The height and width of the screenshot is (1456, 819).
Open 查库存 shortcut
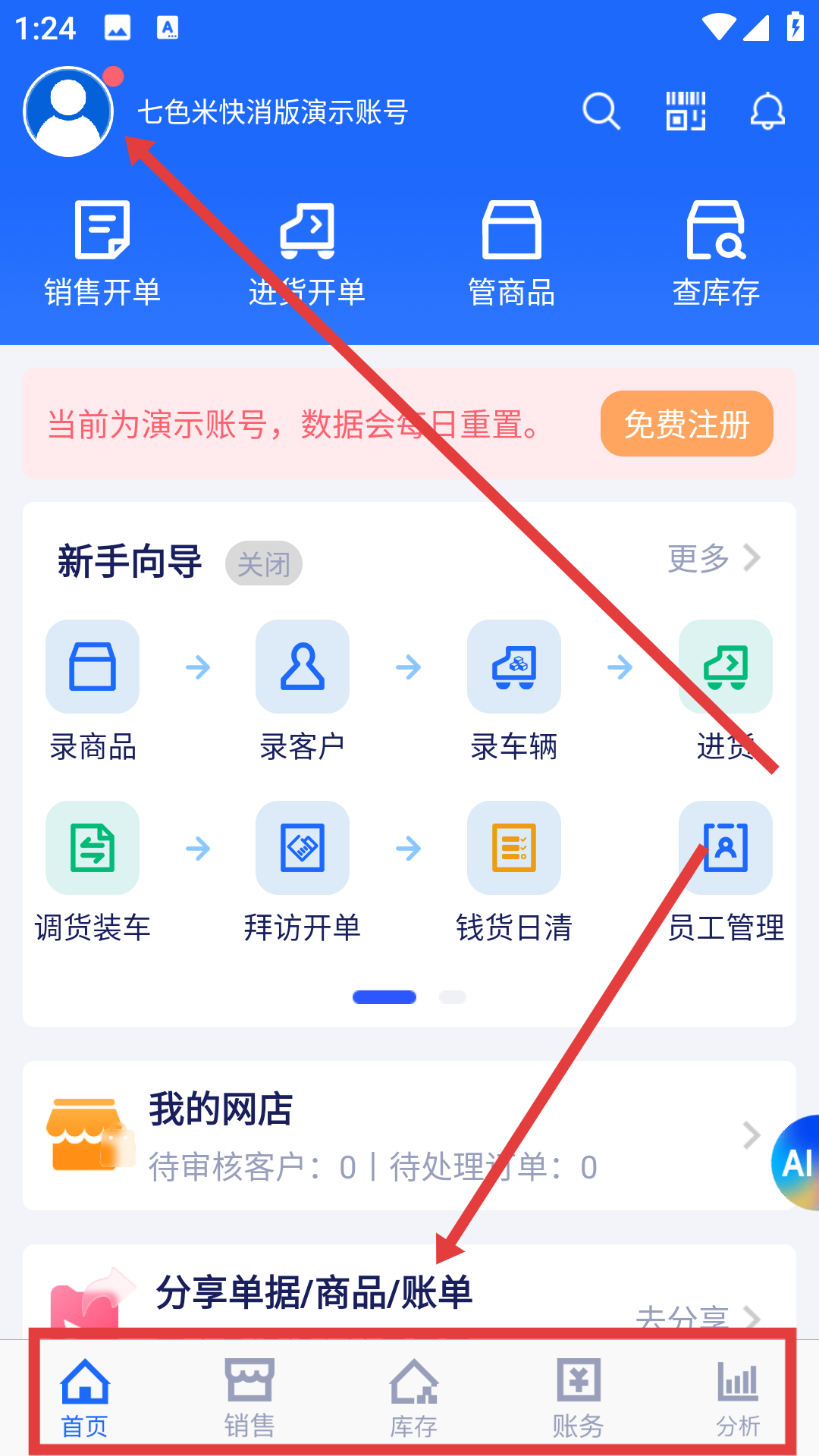pyautogui.click(x=716, y=254)
